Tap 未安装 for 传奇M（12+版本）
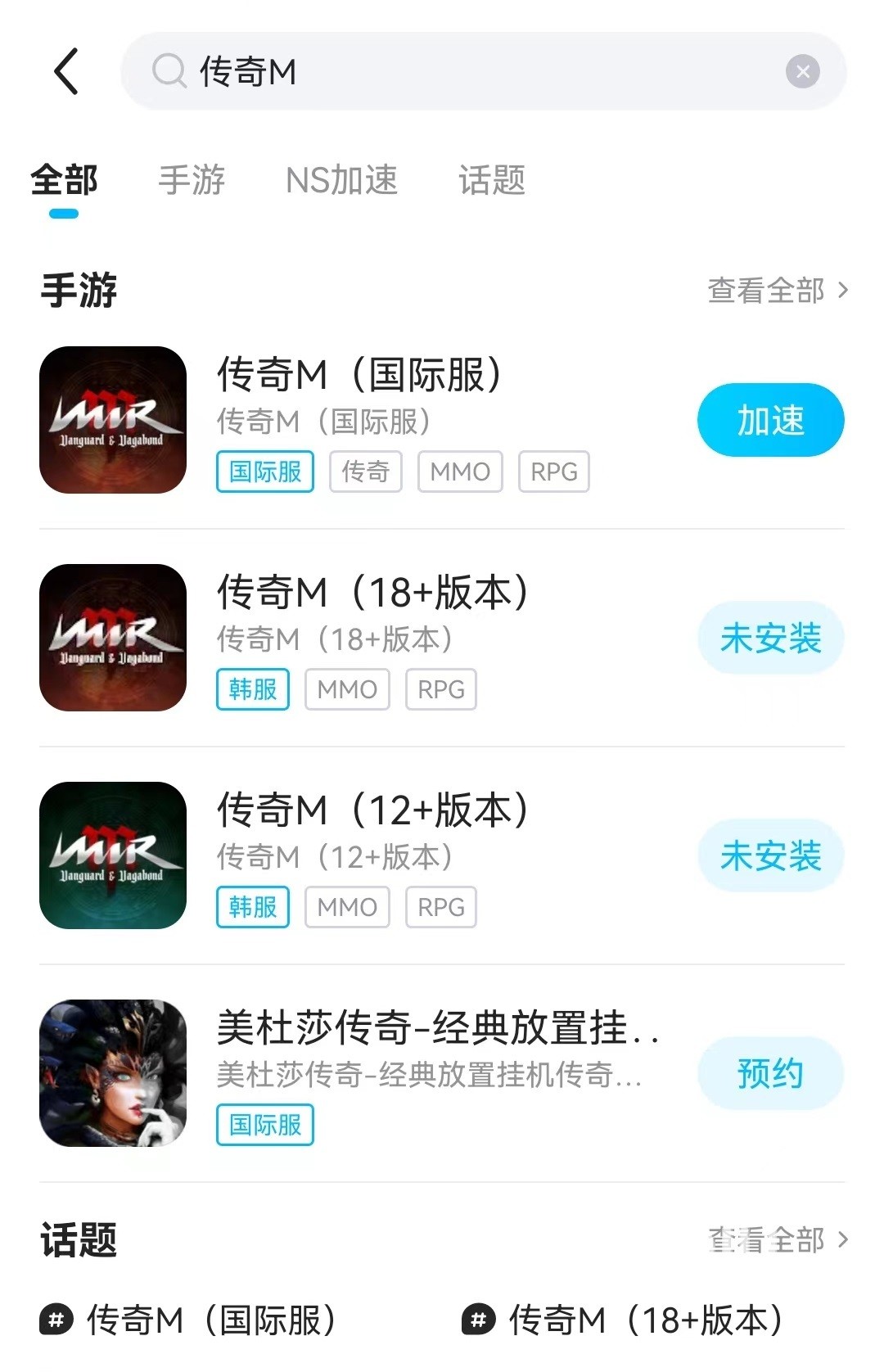This screenshot has height=1372, width=884. click(770, 856)
